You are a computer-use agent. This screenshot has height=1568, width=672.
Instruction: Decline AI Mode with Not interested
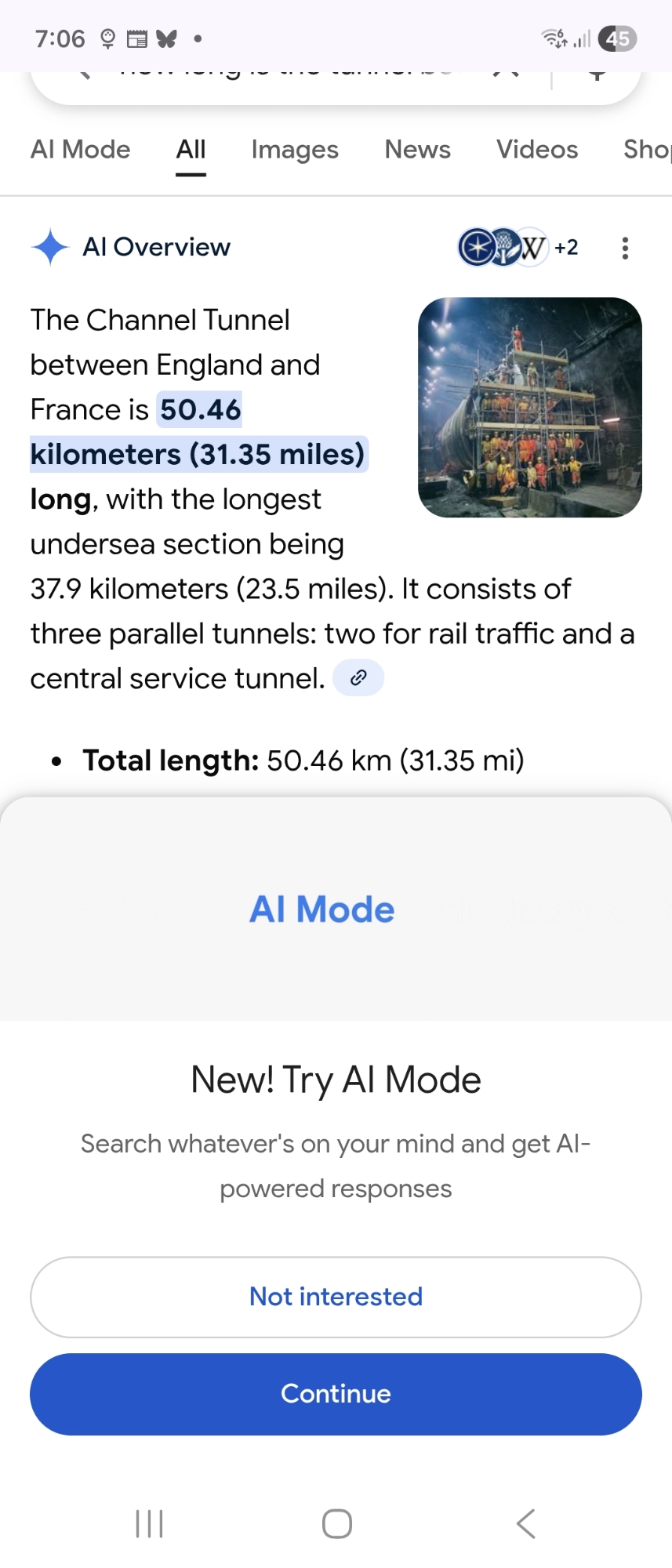[336, 1297]
